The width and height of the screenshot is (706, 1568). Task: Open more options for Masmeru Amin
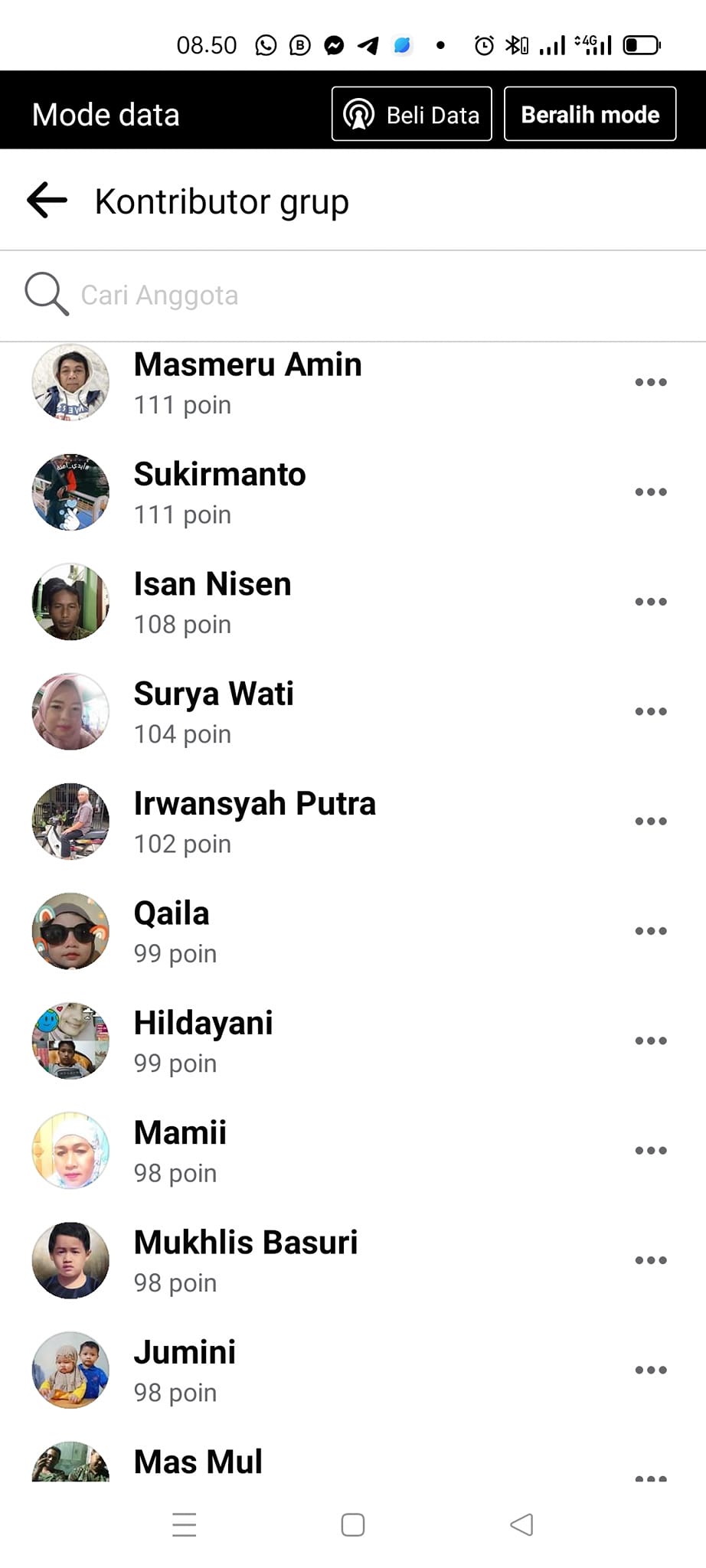pyautogui.click(x=650, y=382)
